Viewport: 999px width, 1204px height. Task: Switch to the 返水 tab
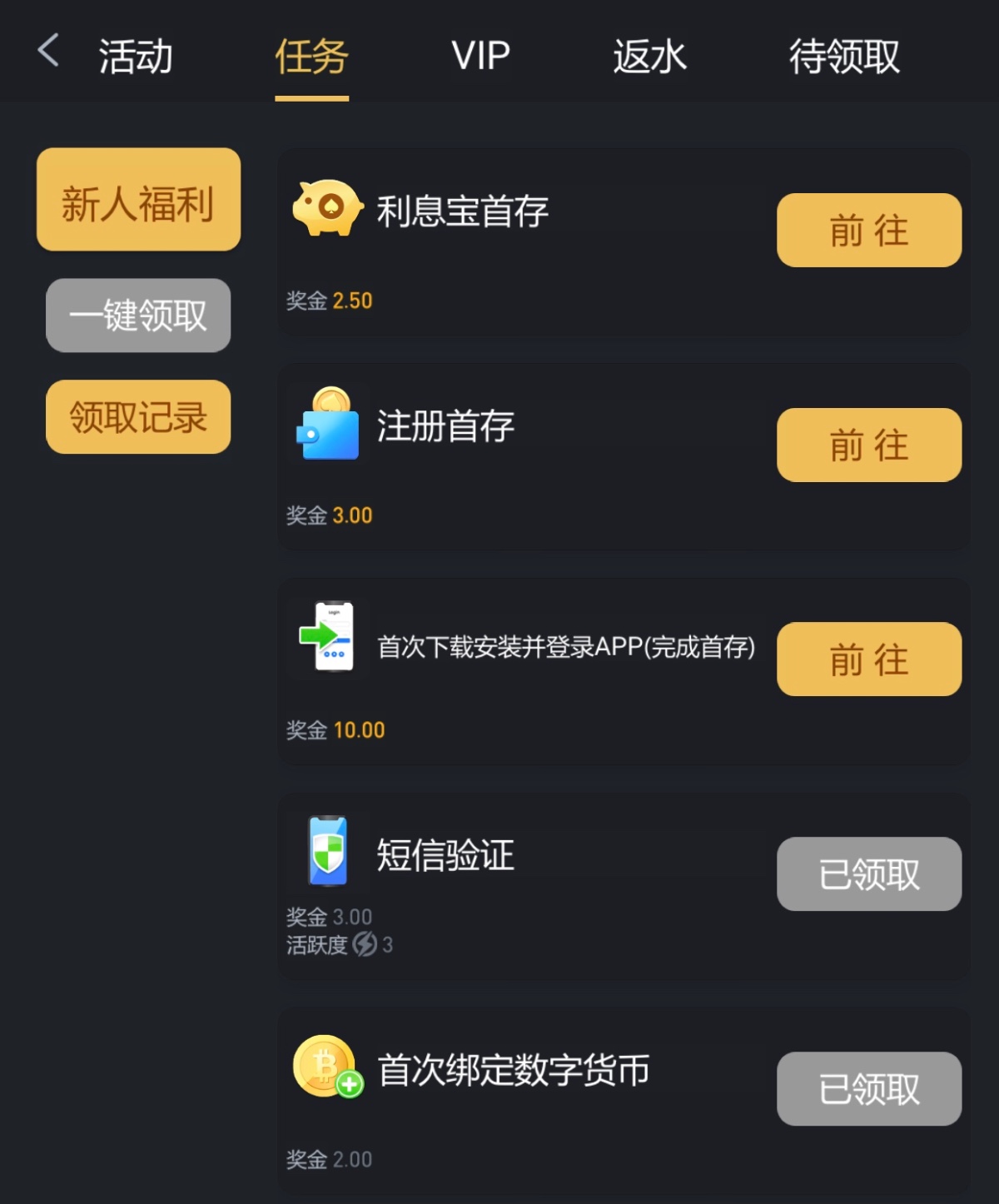click(x=649, y=57)
